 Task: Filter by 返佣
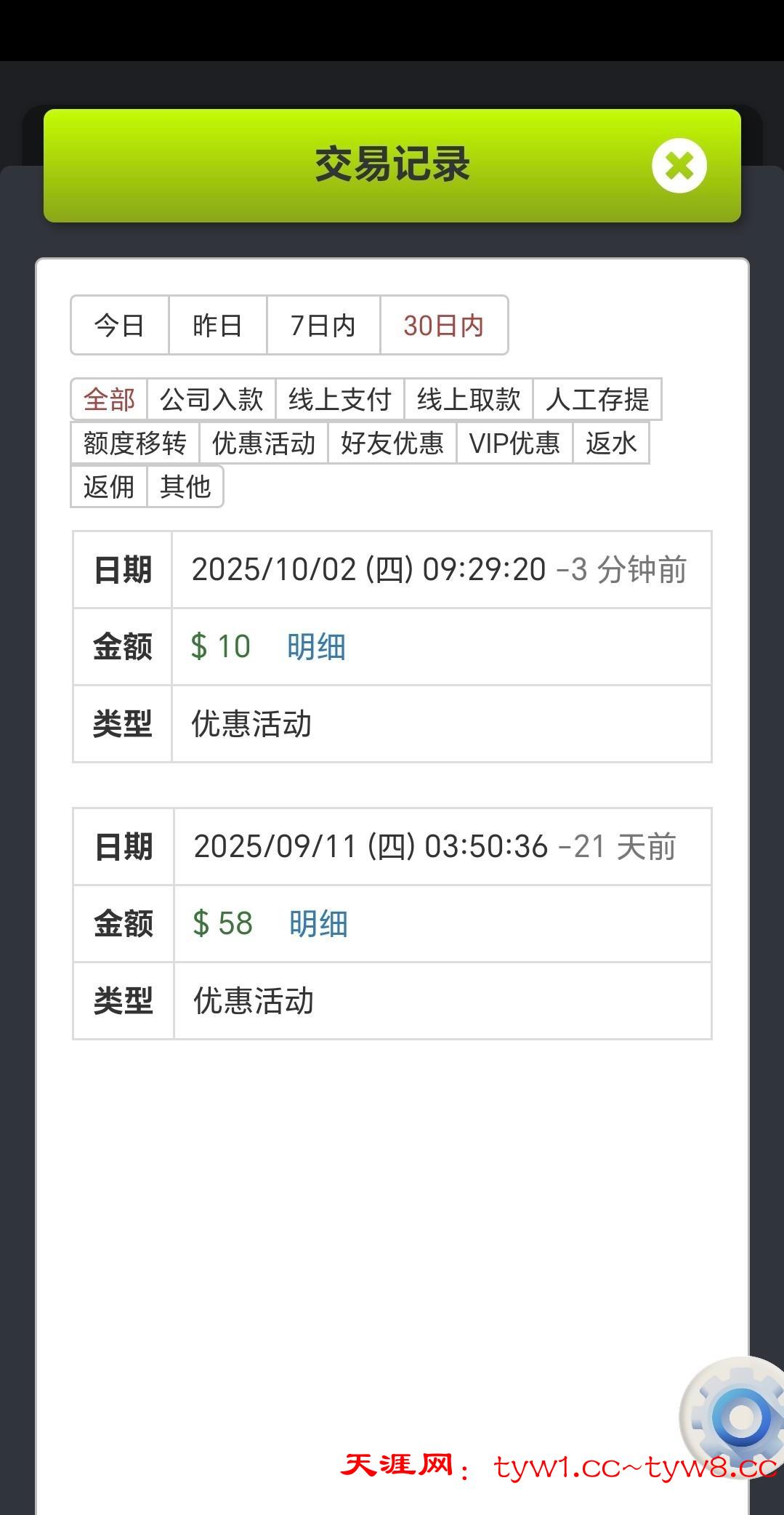[109, 486]
